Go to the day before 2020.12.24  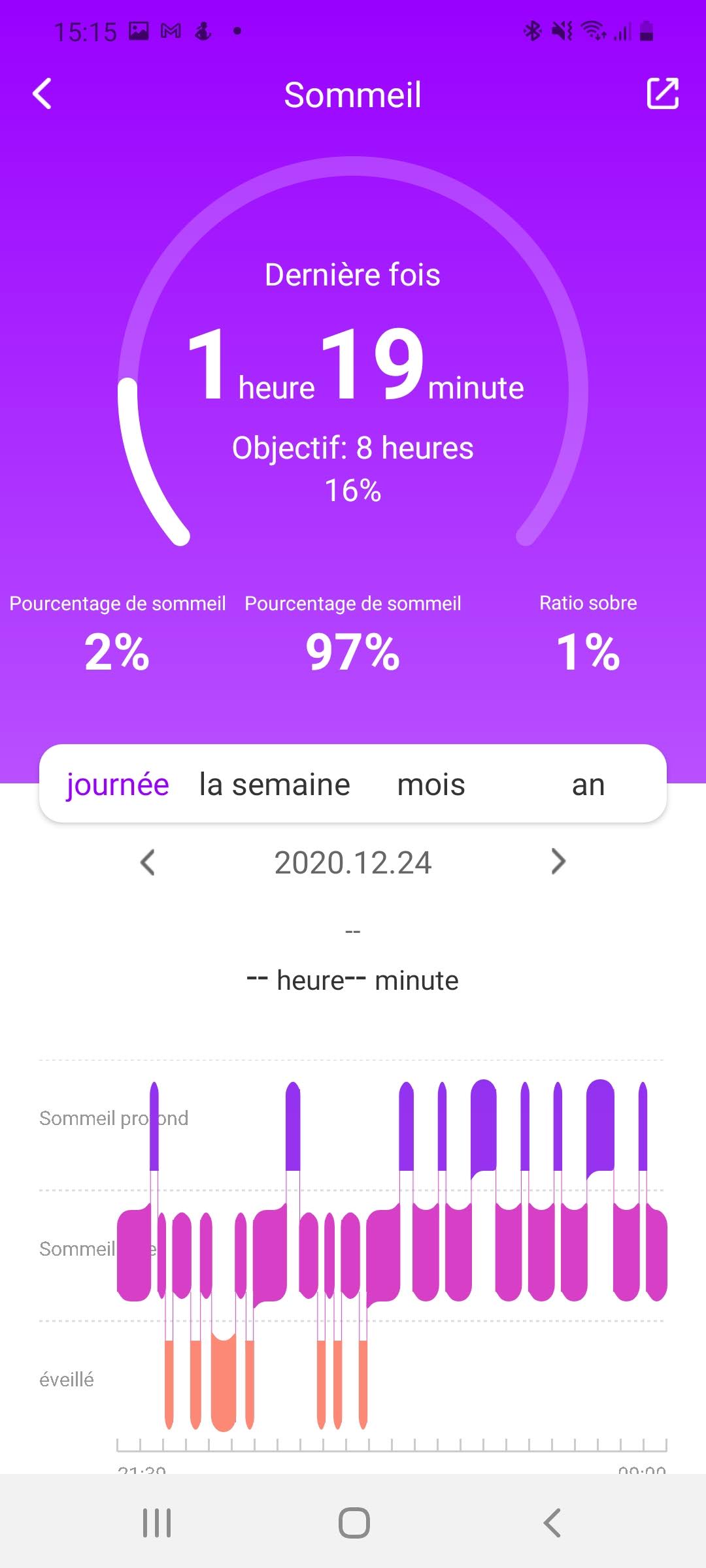(148, 862)
